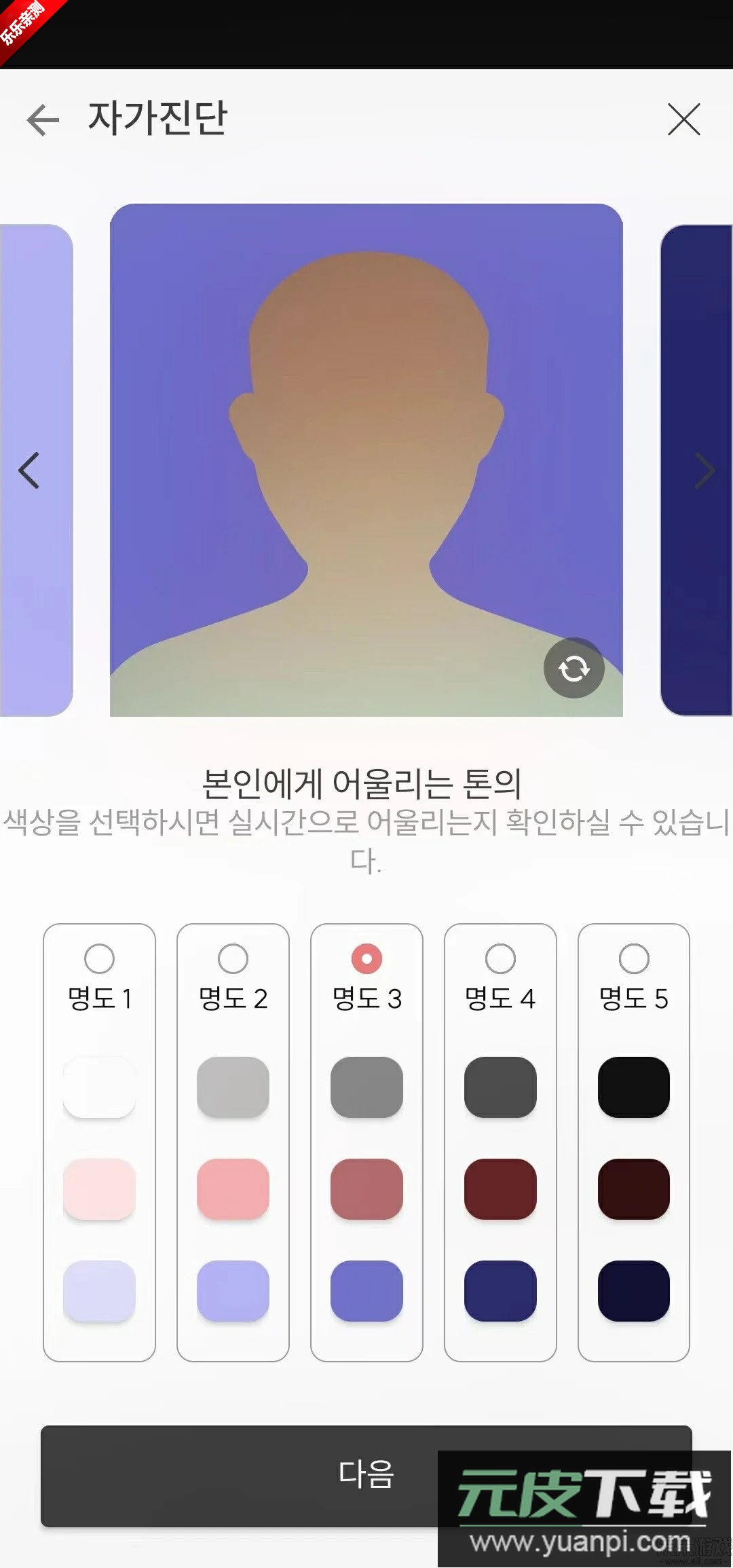Select the 명도 2 radio button
733x1568 pixels.
(x=233, y=958)
